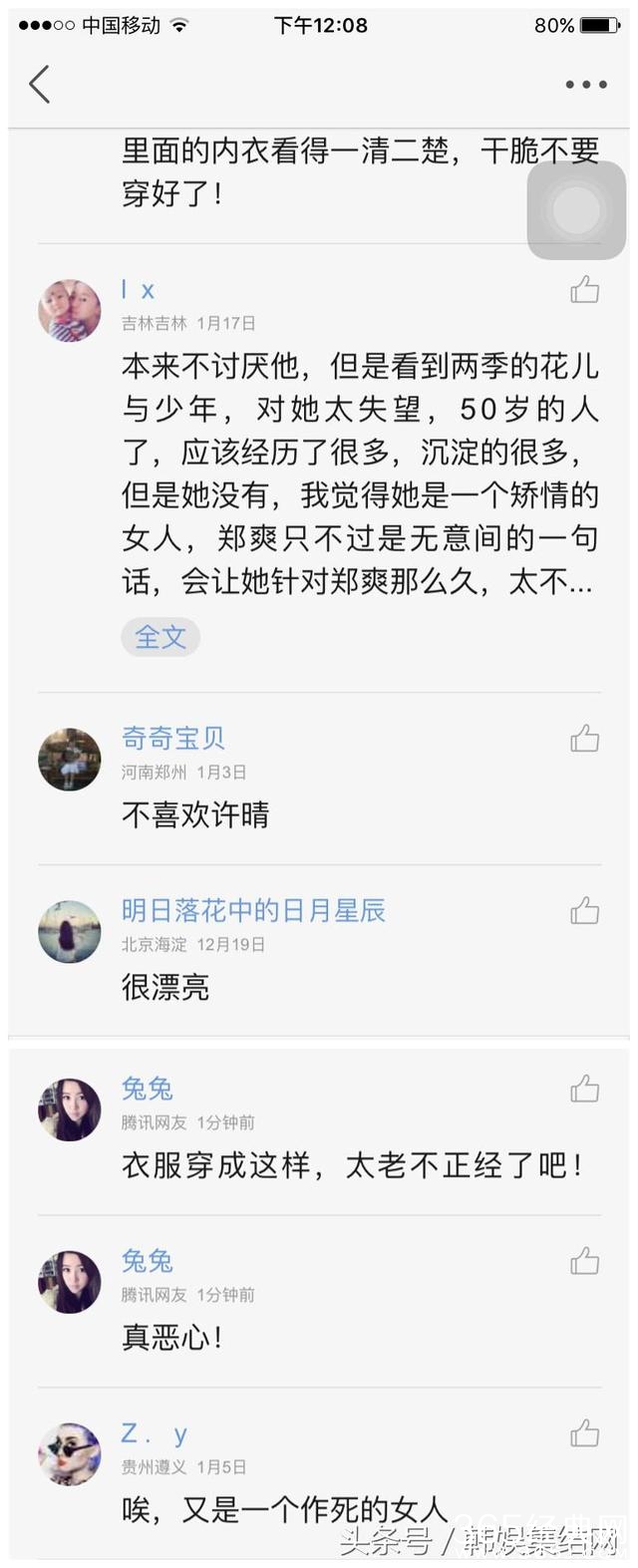
Task: Like the comment by Z. y
Action: pyautogui.click(x=584, y=1434)
